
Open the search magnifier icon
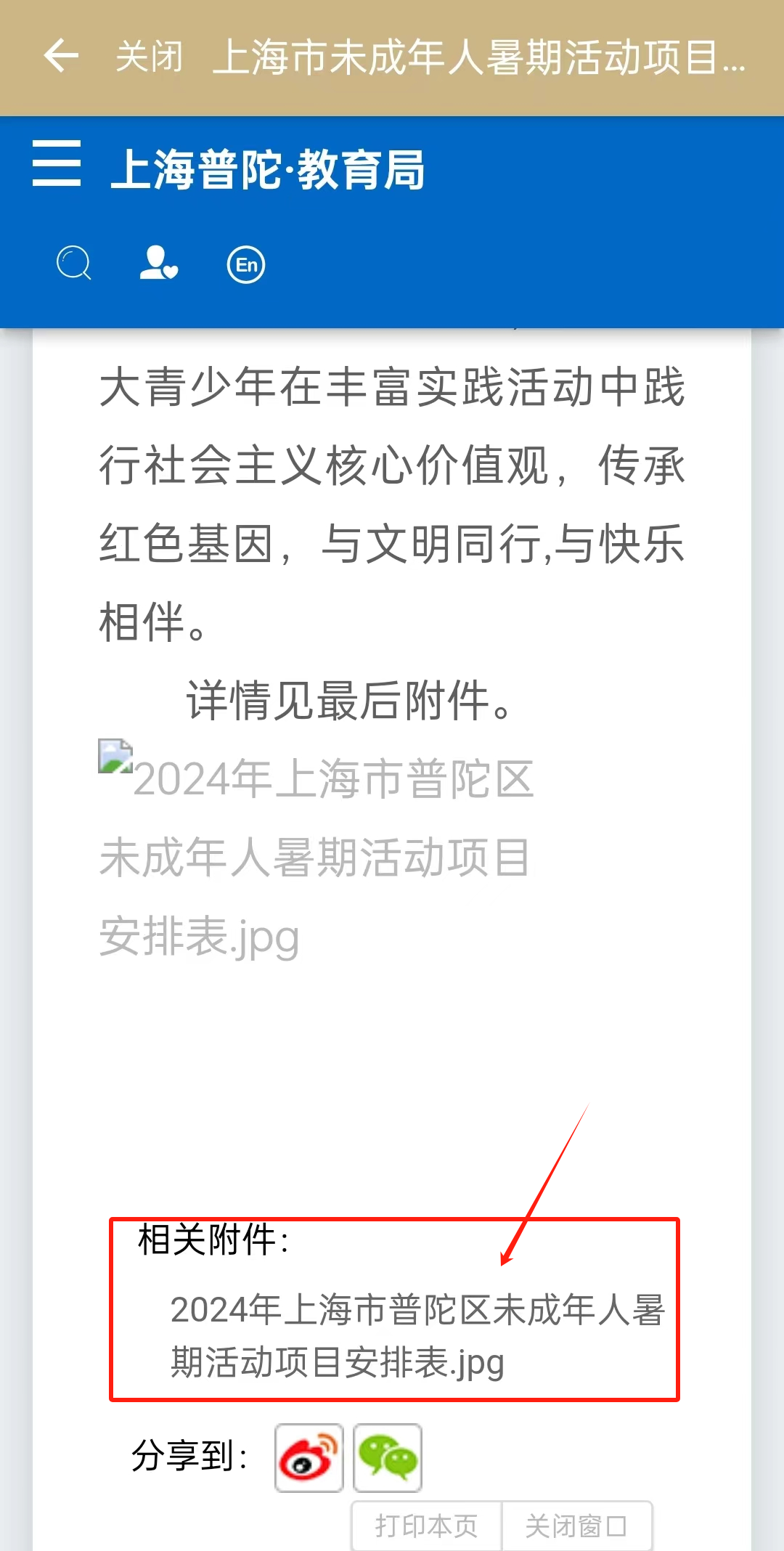74,263
